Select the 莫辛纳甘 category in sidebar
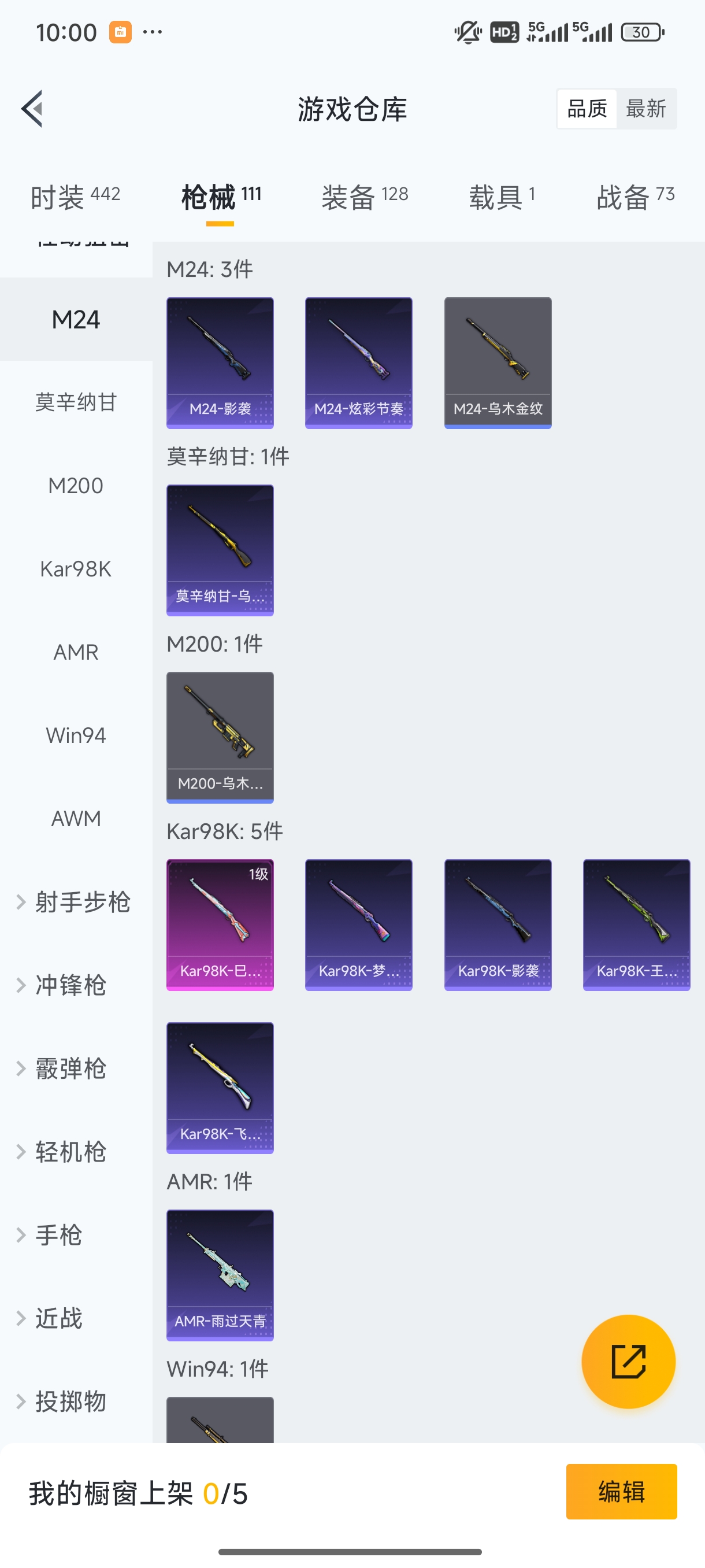This screenshot has height=1568, width=705. 76,402
